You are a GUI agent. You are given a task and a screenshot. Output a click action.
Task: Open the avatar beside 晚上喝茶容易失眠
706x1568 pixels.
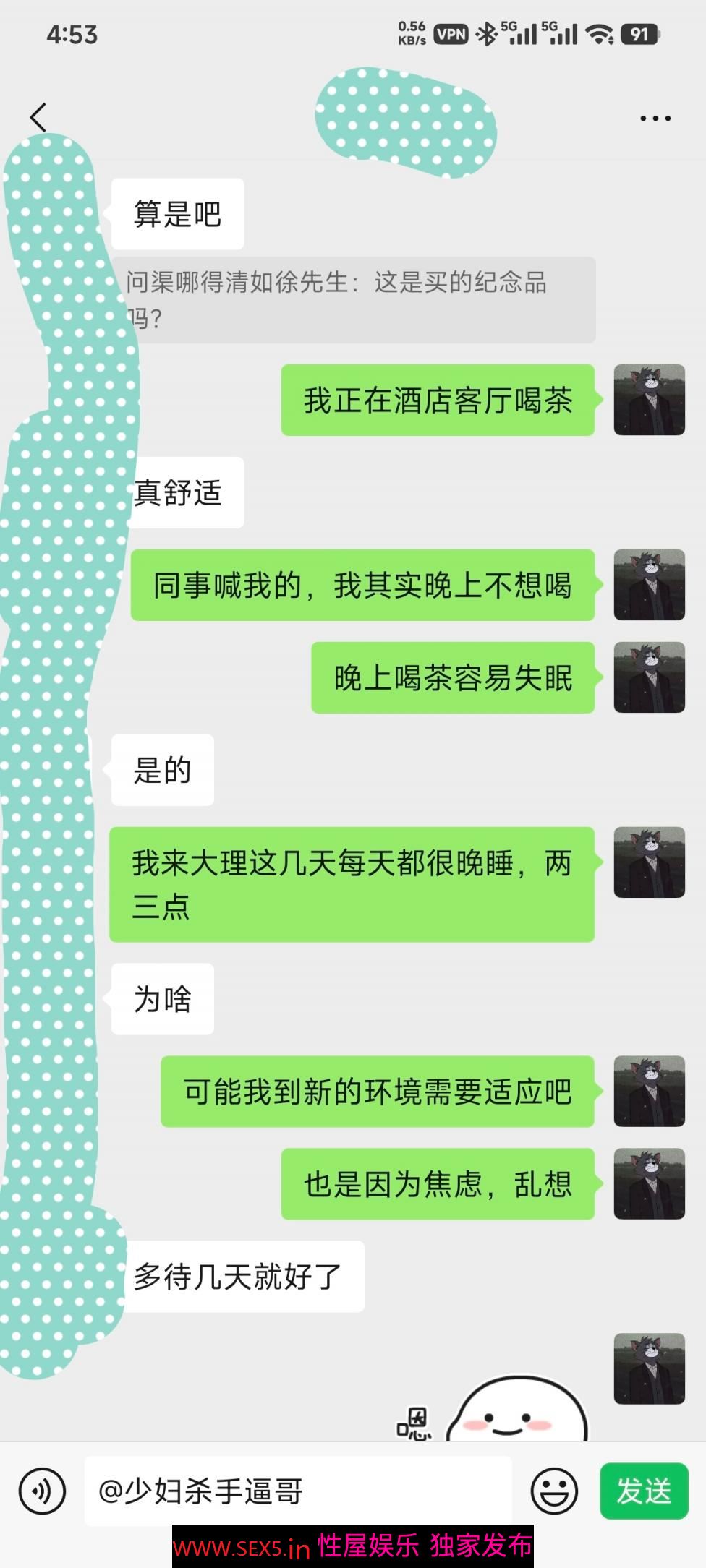point(649,677)
